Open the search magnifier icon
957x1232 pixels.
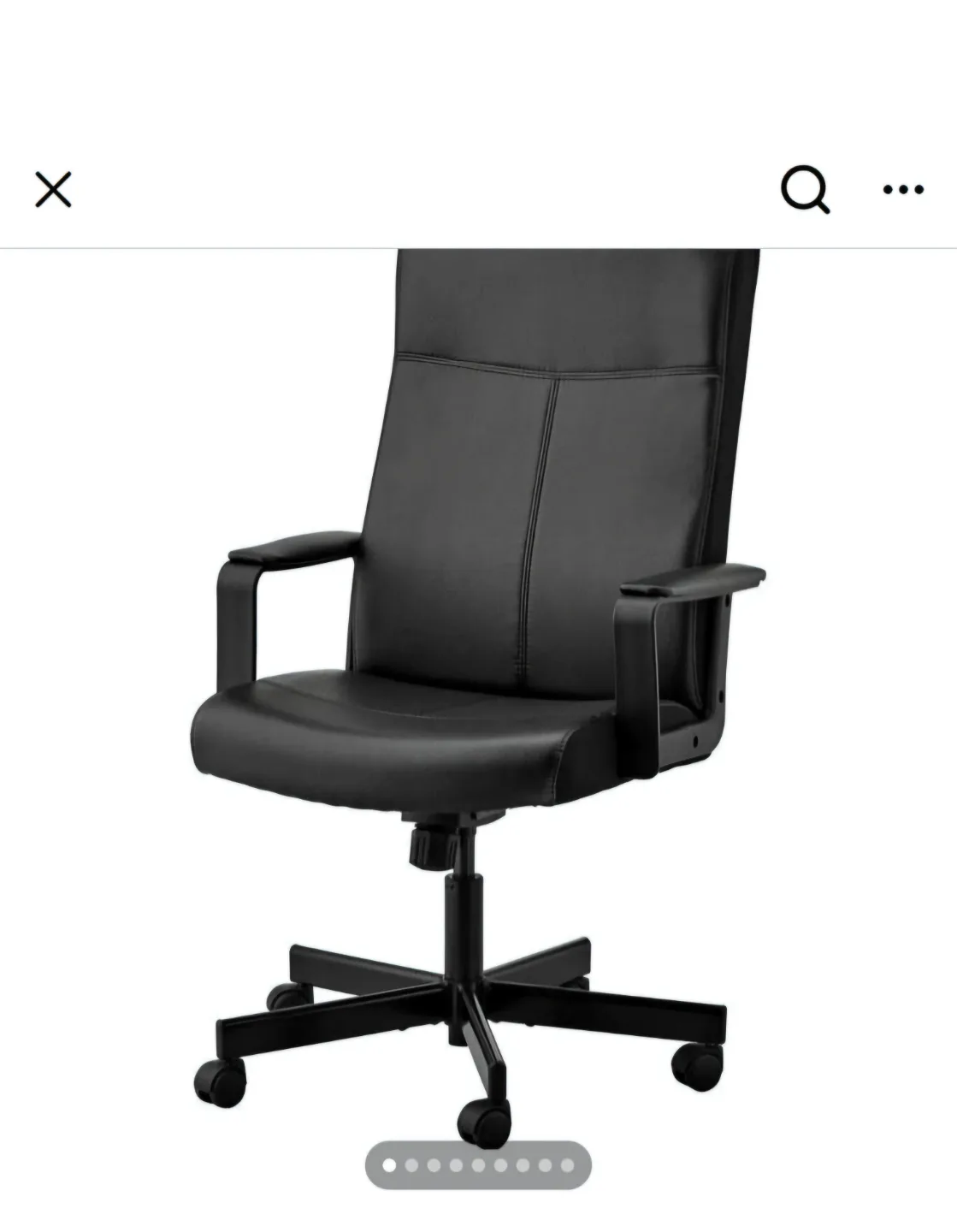coord(805,189)
